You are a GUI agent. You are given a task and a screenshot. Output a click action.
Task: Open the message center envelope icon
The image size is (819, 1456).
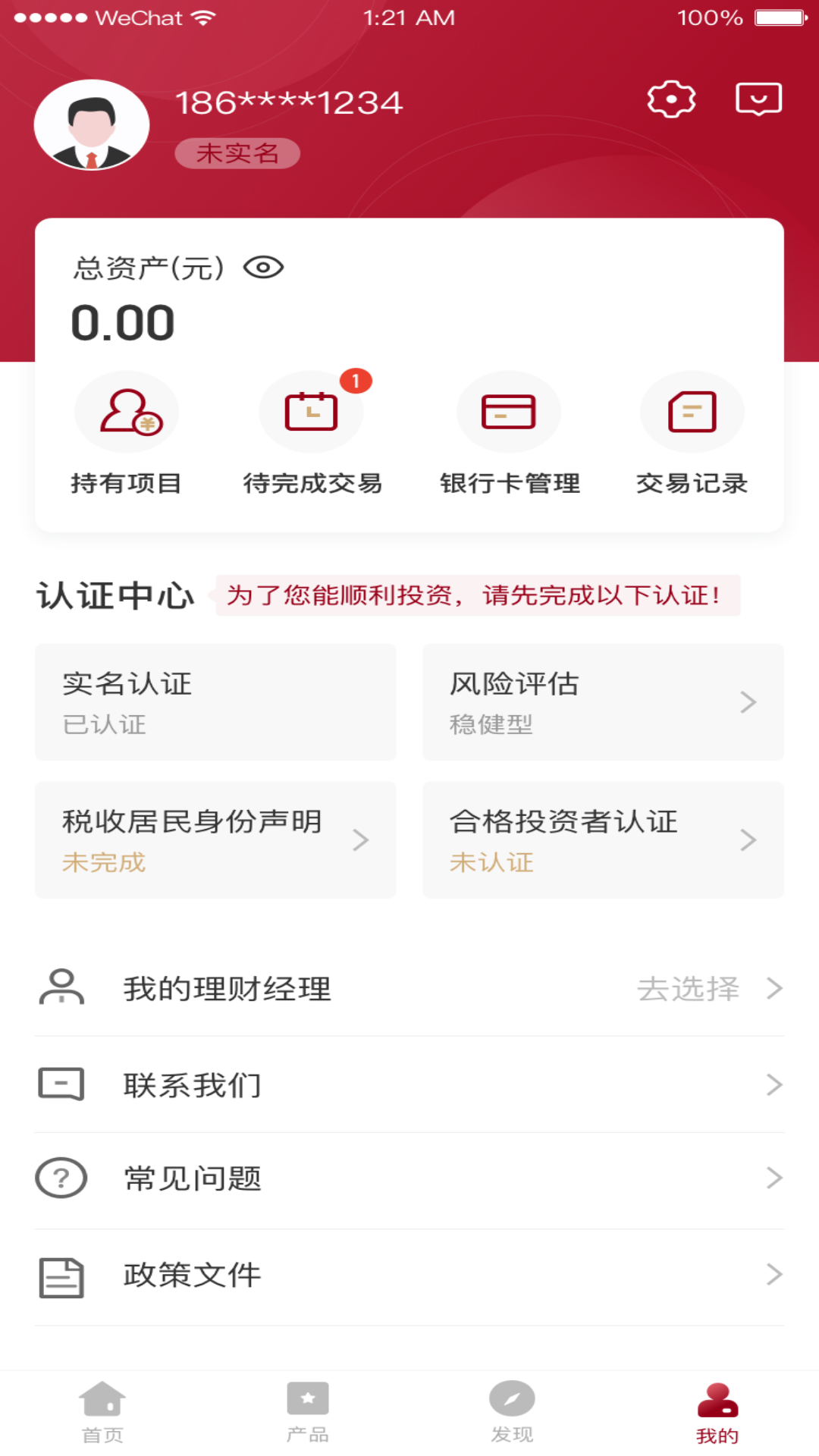click(758, 97)
